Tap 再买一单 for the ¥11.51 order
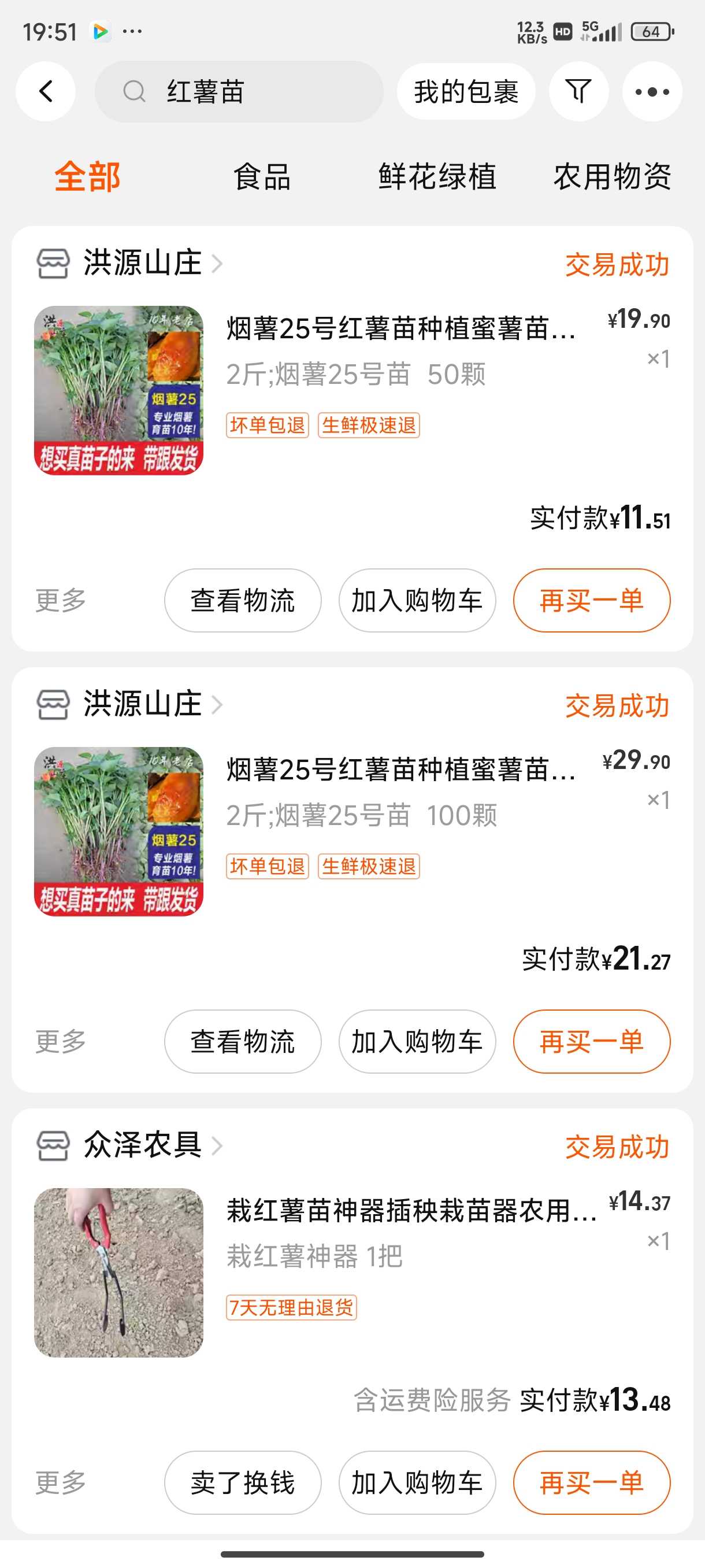This screenshot has height=1568, width=705. click(591, 601)
